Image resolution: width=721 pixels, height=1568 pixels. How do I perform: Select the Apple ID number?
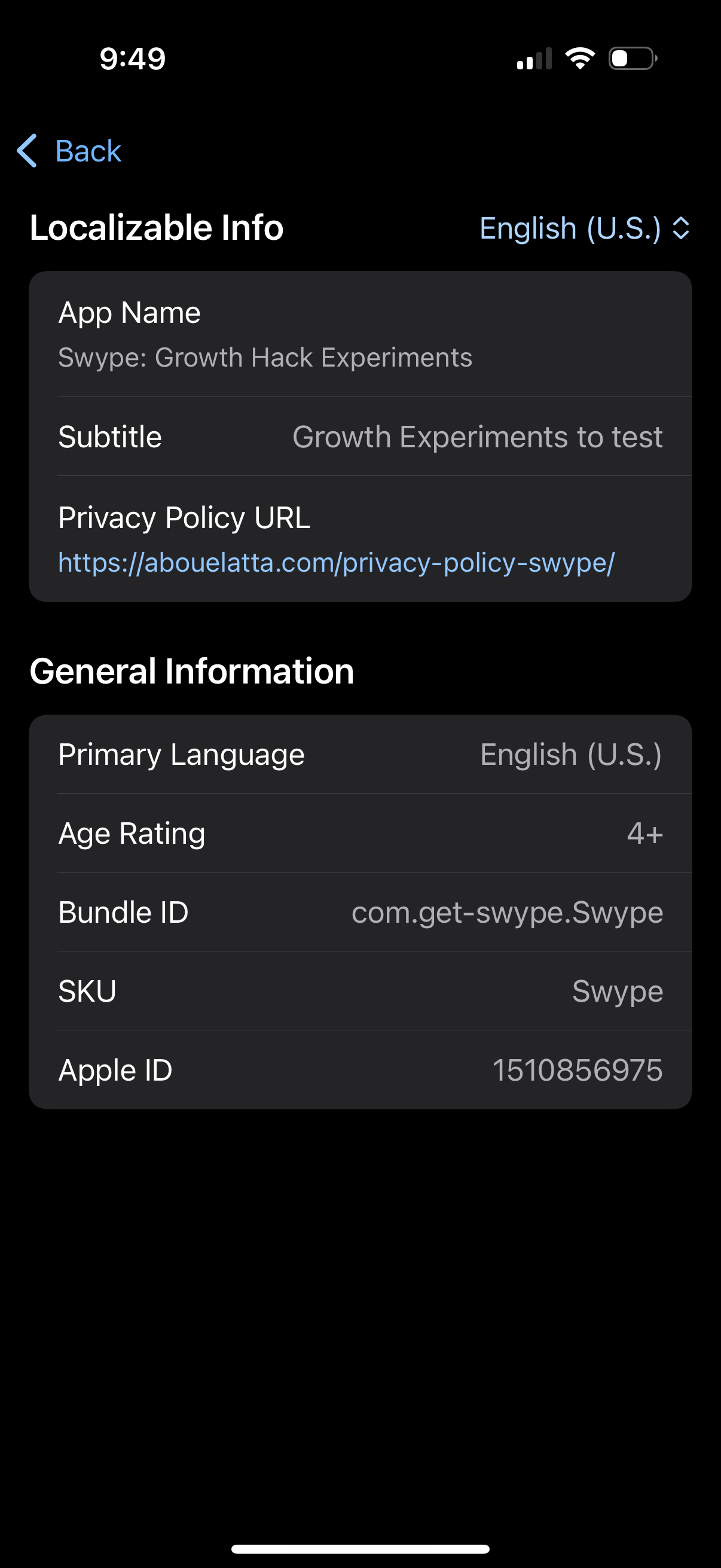(x=577, y=1069)
